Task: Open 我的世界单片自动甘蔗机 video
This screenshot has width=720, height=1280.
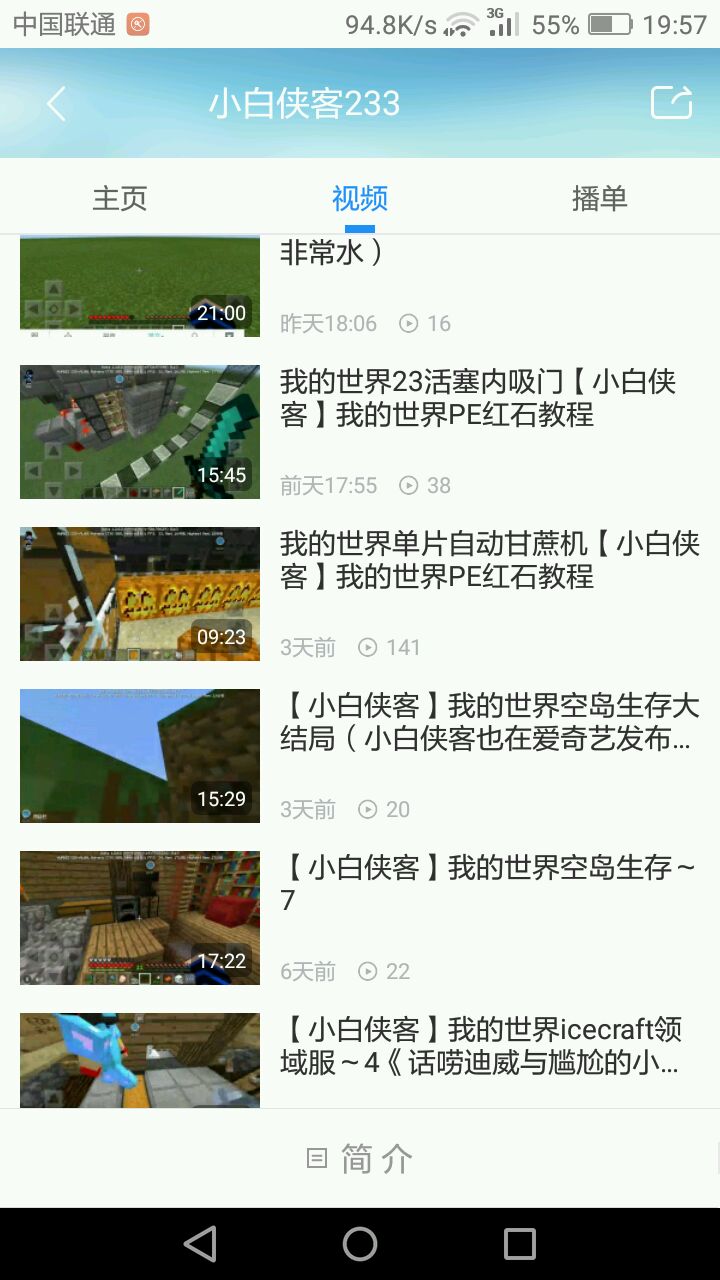Action: [140, 594]
